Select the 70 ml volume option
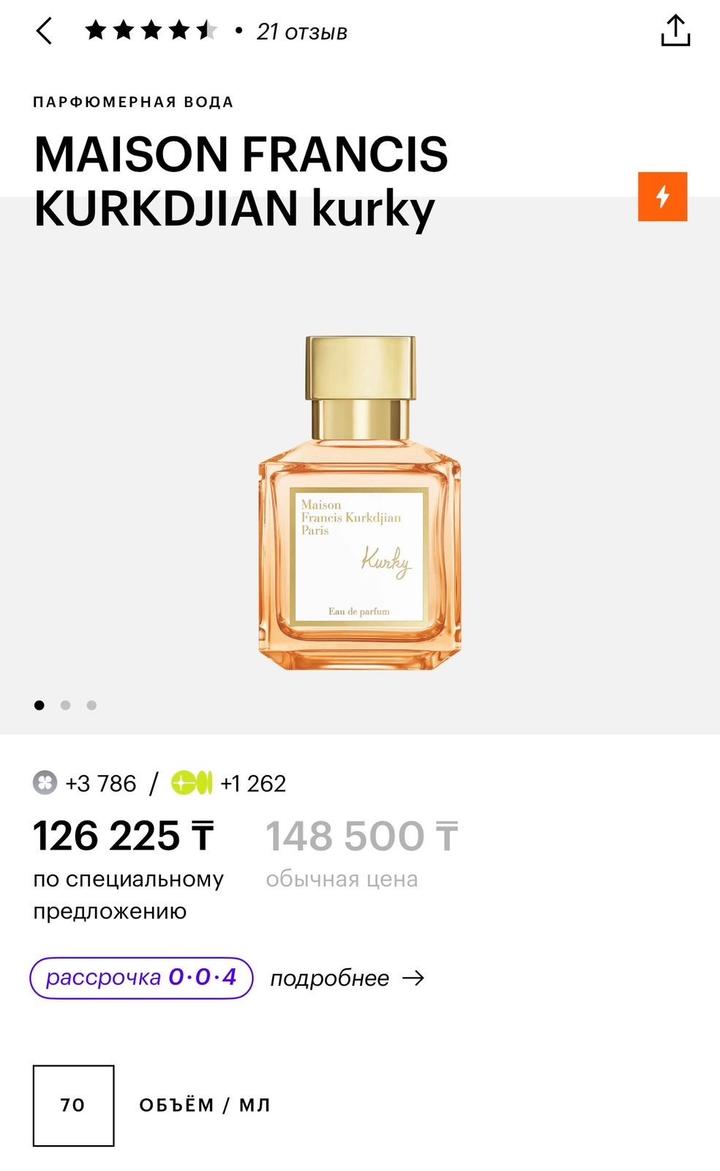Viewport: 720px width, 1171px height. [73, 1105]
